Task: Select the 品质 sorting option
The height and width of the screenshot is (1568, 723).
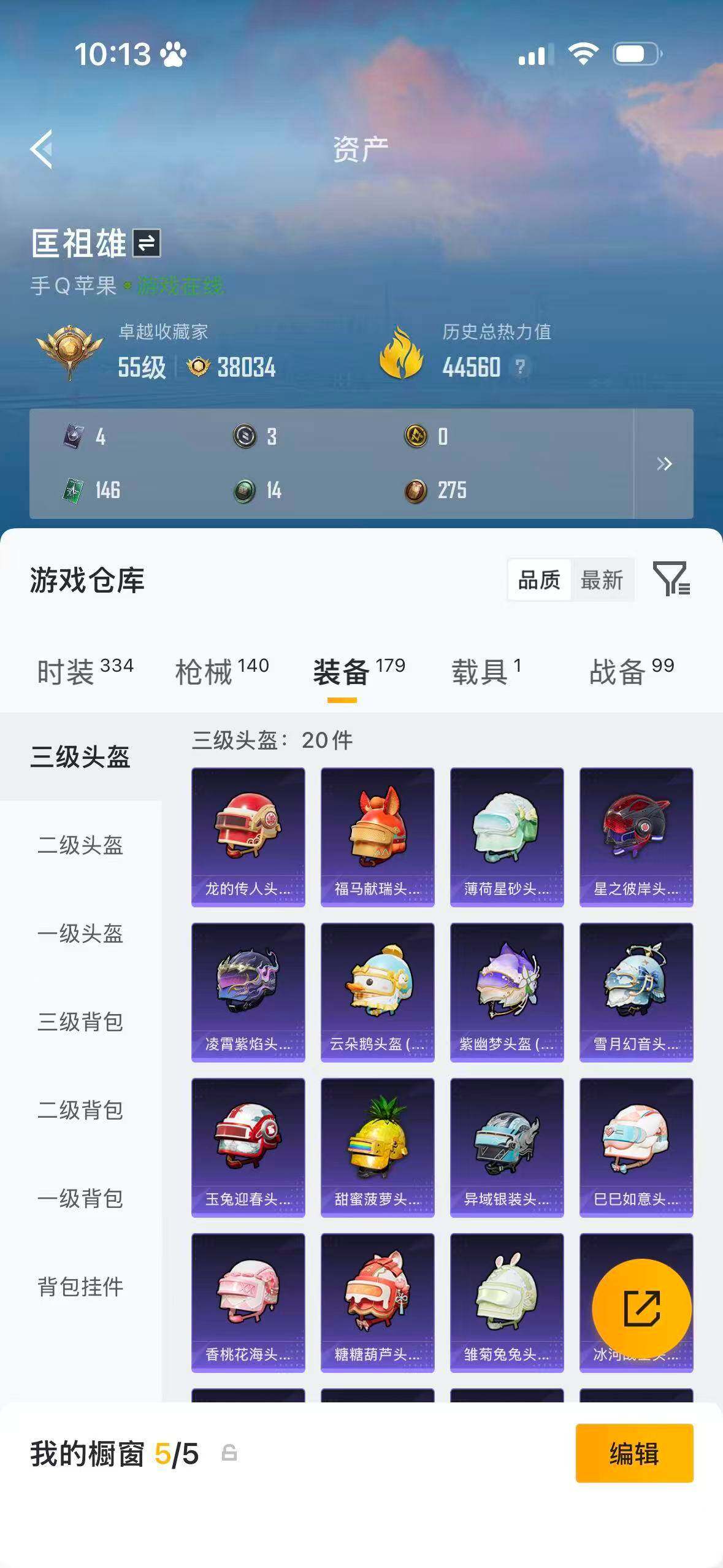Action: click(538, 579)
